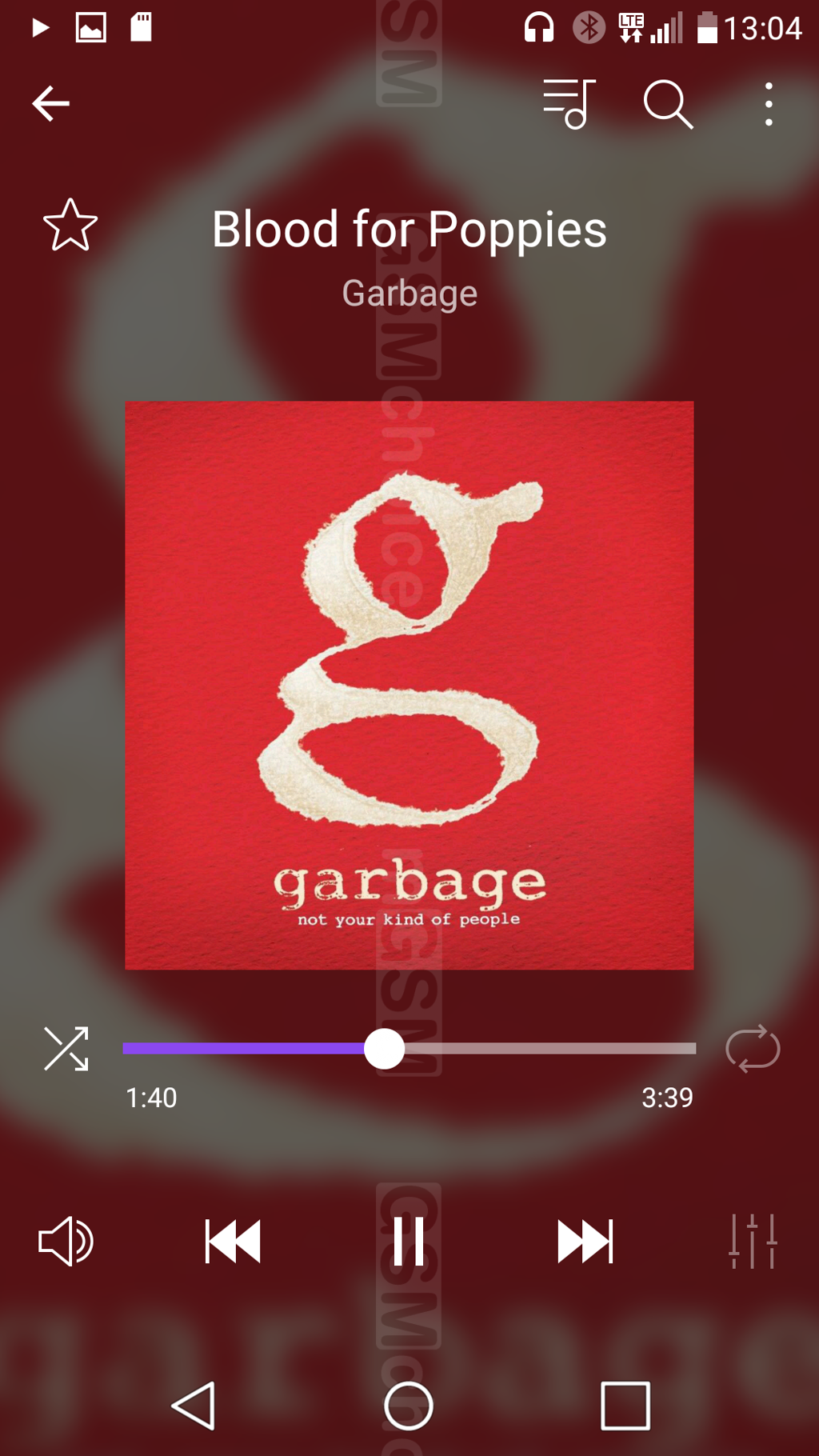
Task: Open the volume control
Action: coord(66,1242)
